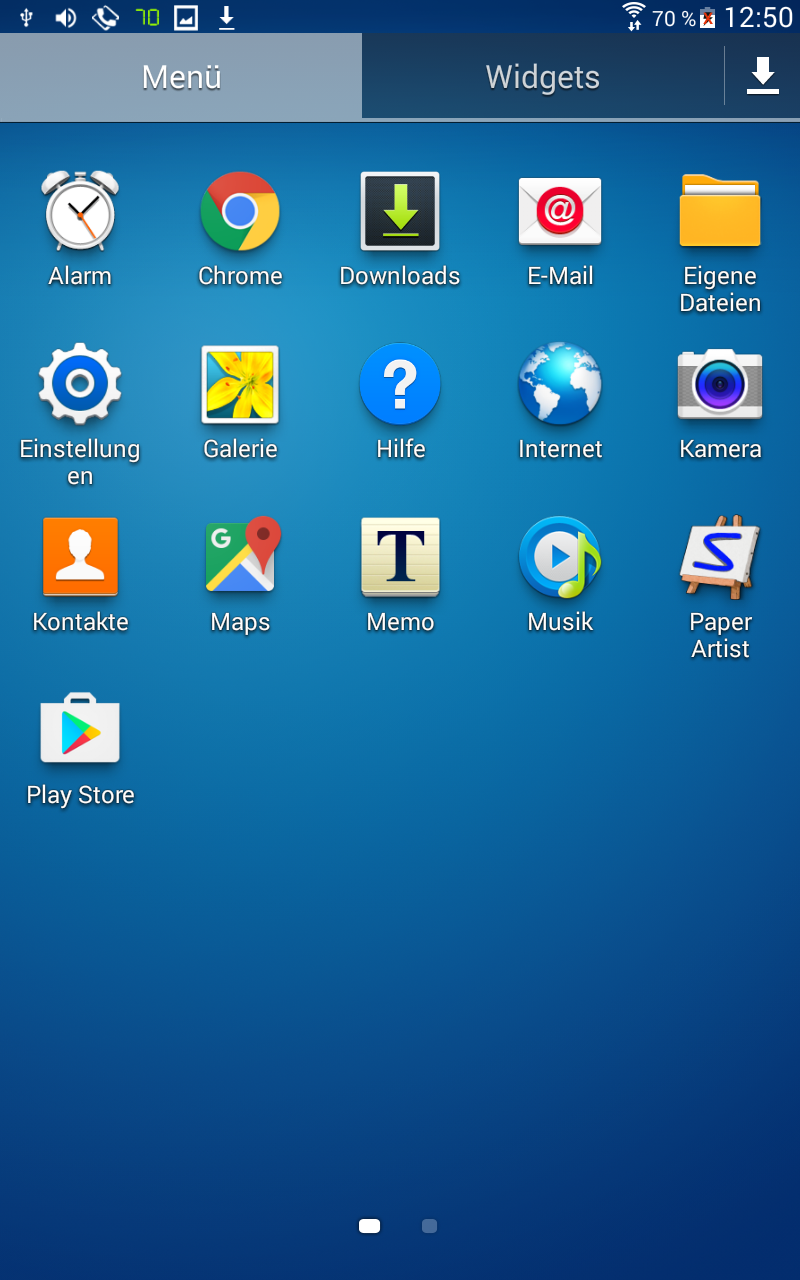
Task: Open the Downloads app
Action: click(x=400, y=212)
